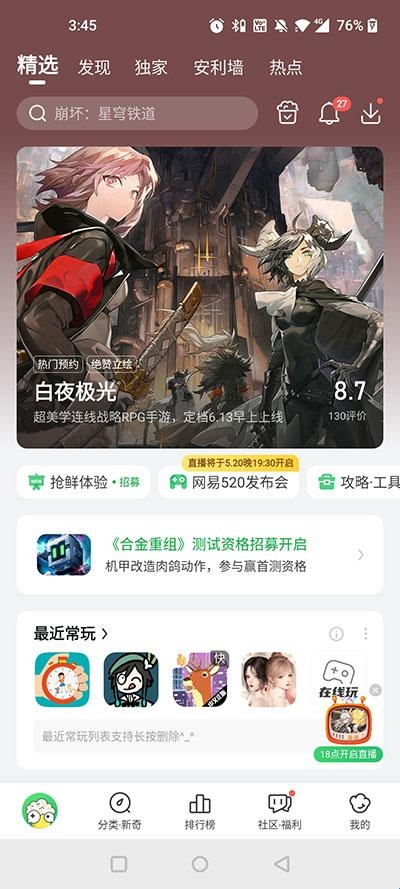Open the search box for 崩坏: 星穹铁道

click(x=137, y=113)
